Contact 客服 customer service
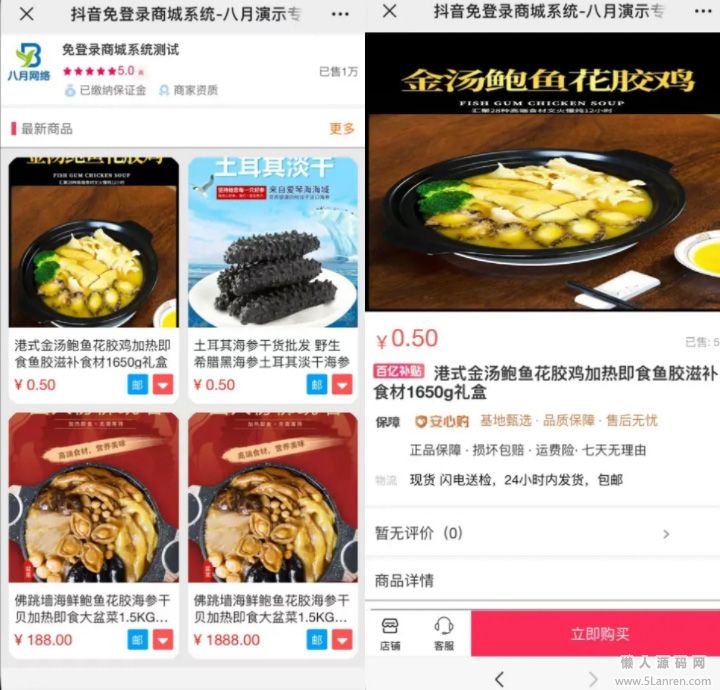This screenshot has height=690, width=720. 443,634
